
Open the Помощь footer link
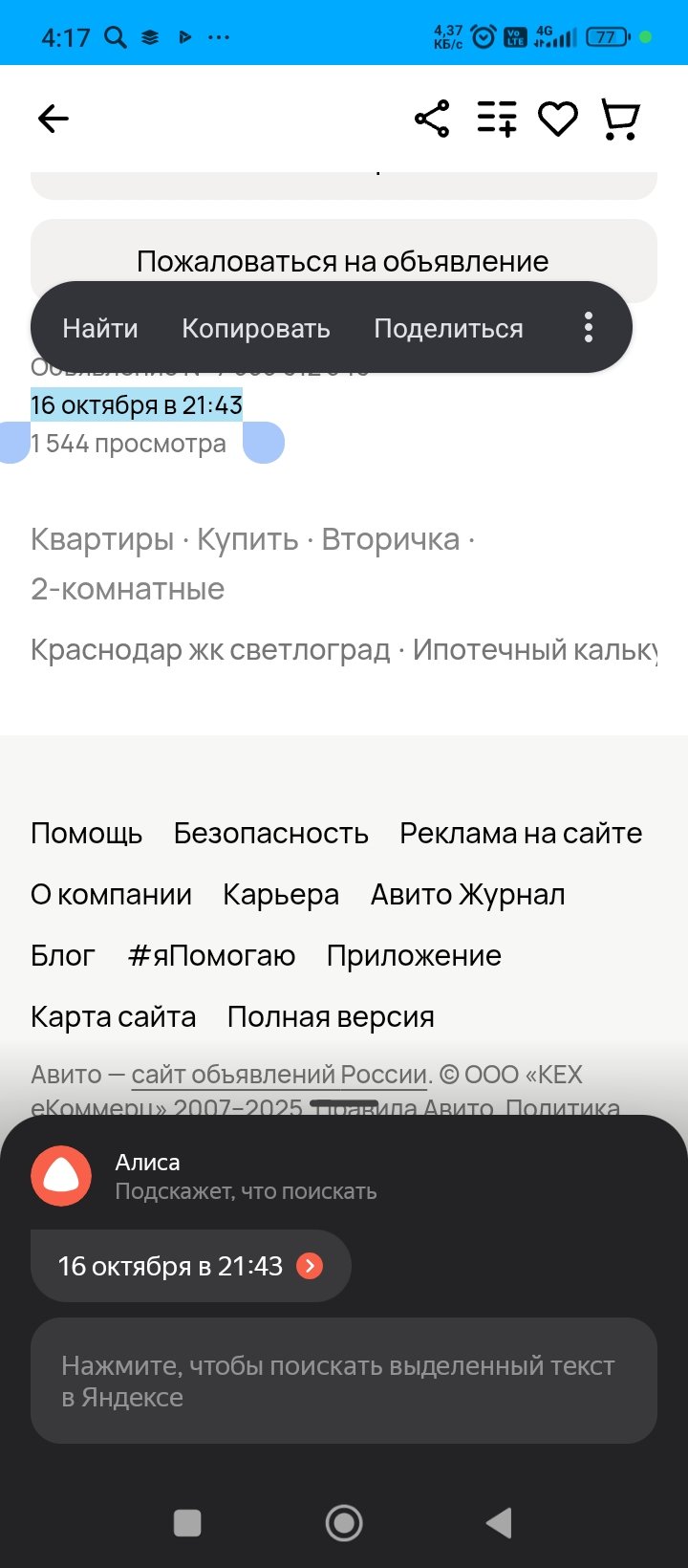86,834
